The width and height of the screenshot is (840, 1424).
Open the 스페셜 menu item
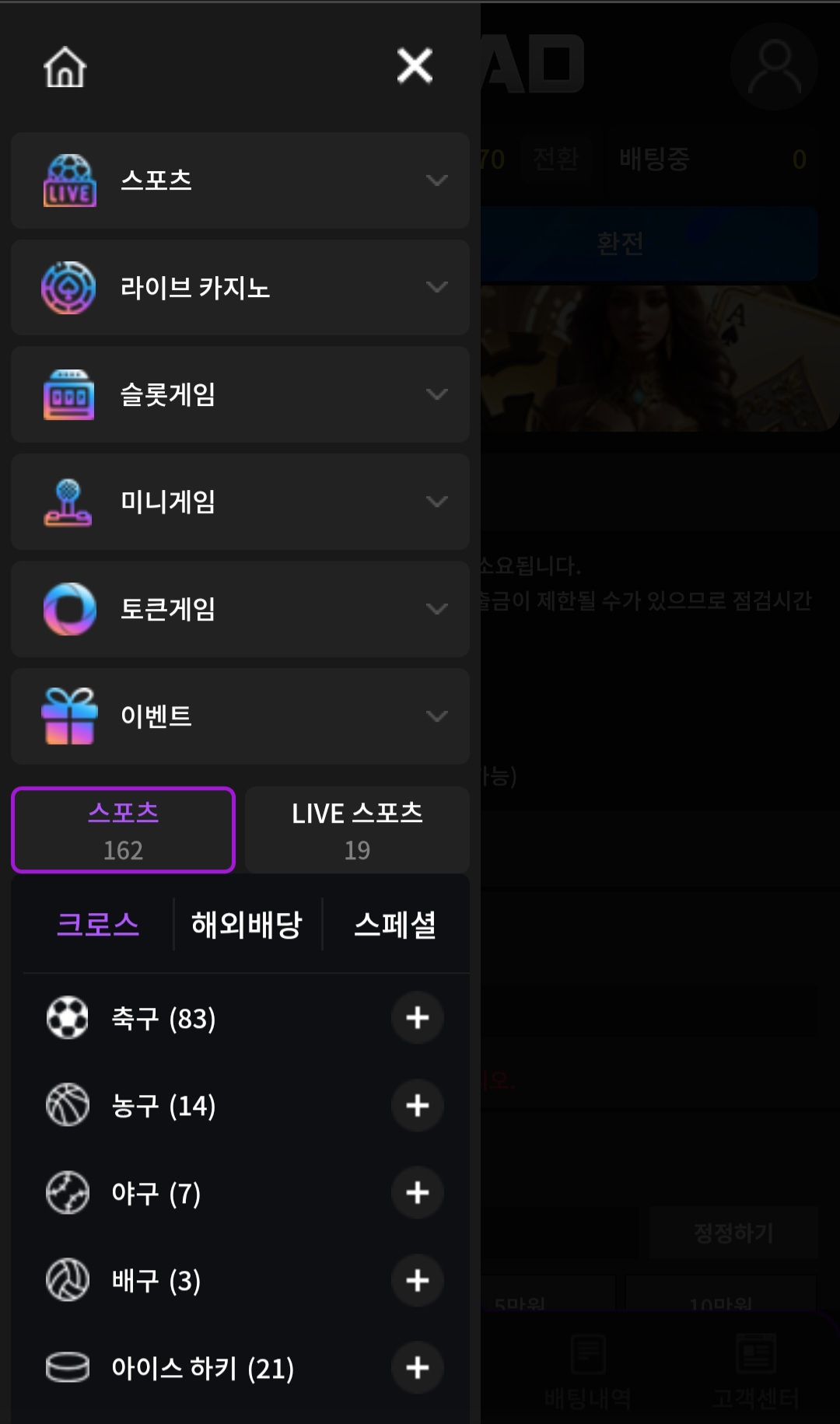click(395, 925)
